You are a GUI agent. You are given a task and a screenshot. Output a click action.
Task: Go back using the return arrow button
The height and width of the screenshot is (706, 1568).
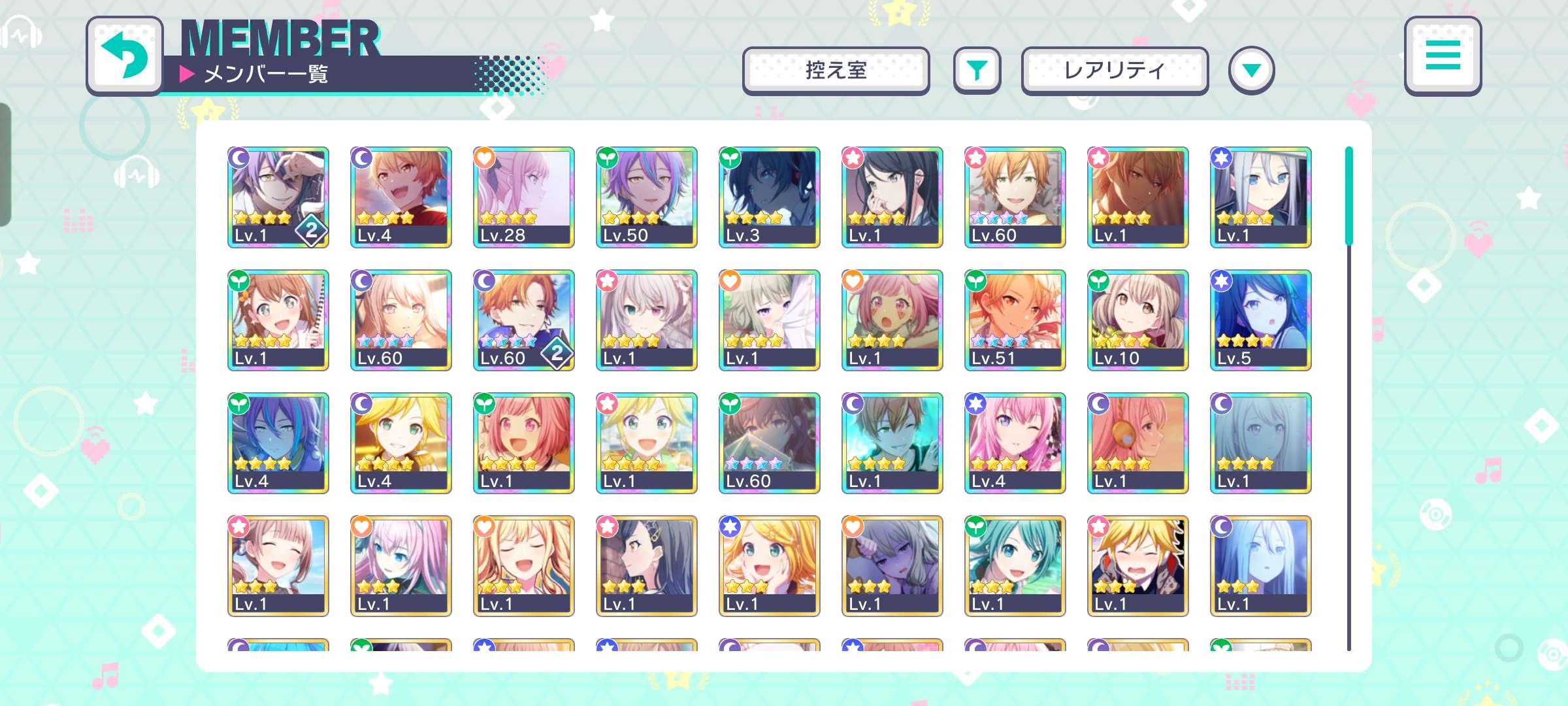coord(124,56)
